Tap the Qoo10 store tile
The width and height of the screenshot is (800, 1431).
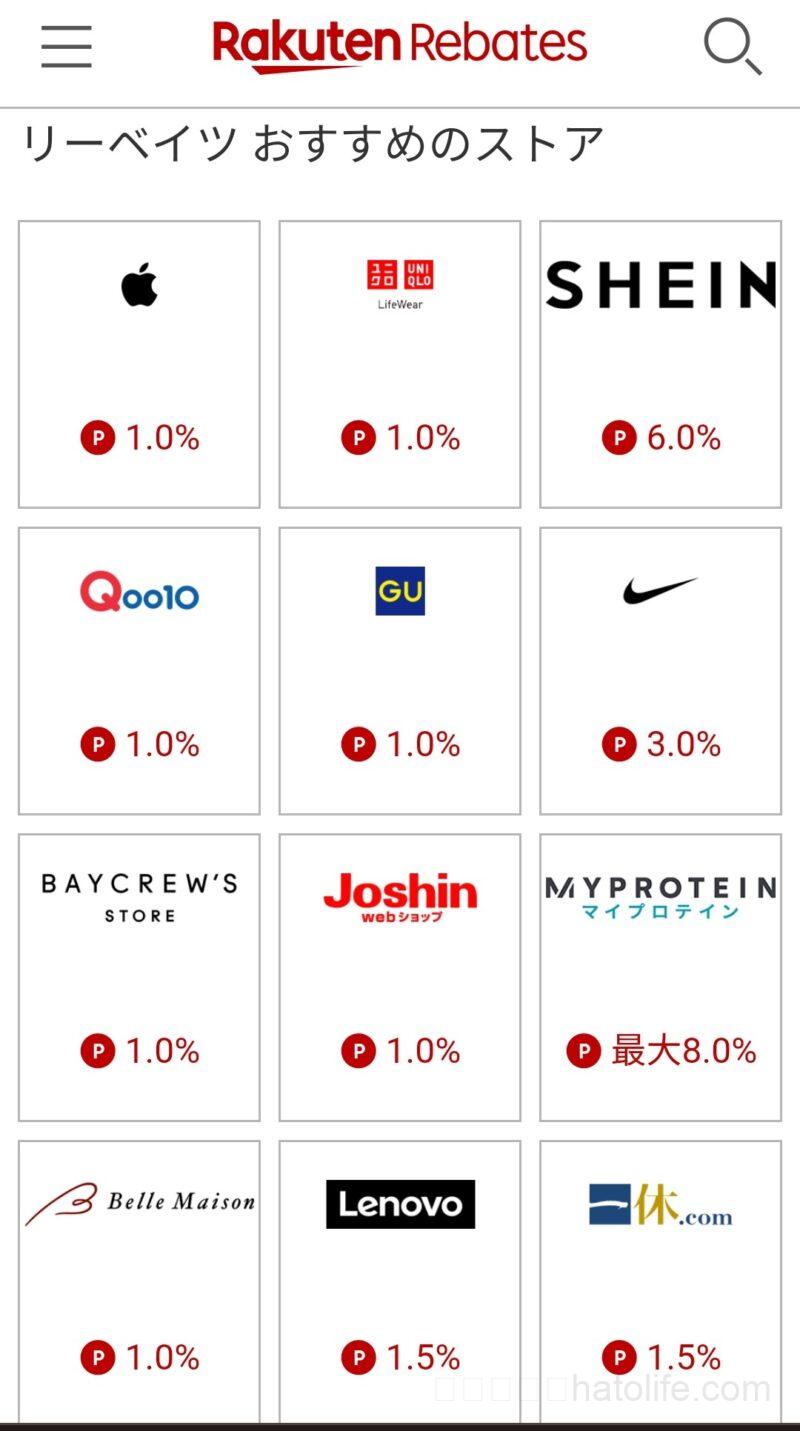(139, 670)
